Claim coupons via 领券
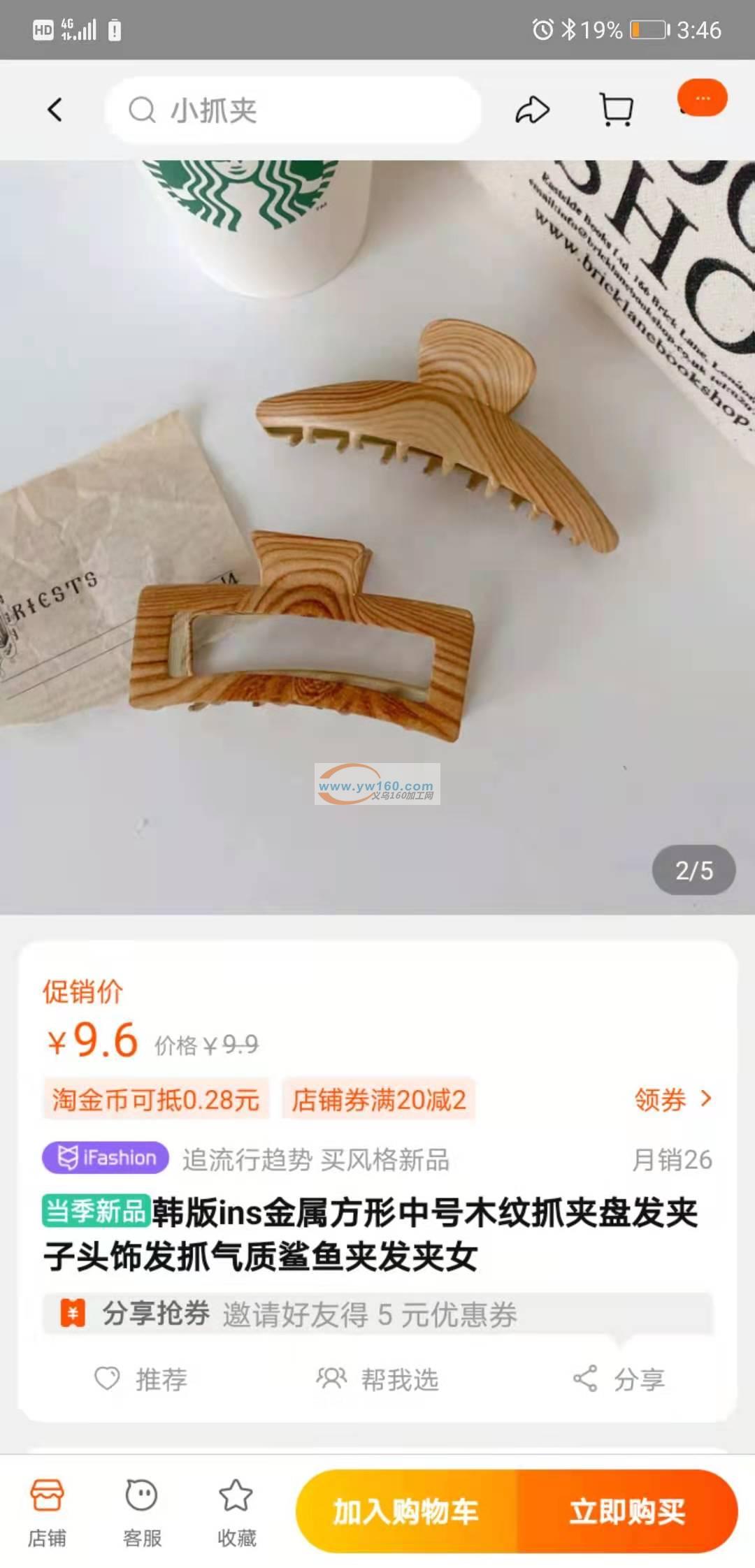The image size is (755, 1568). pos(672,1099)
